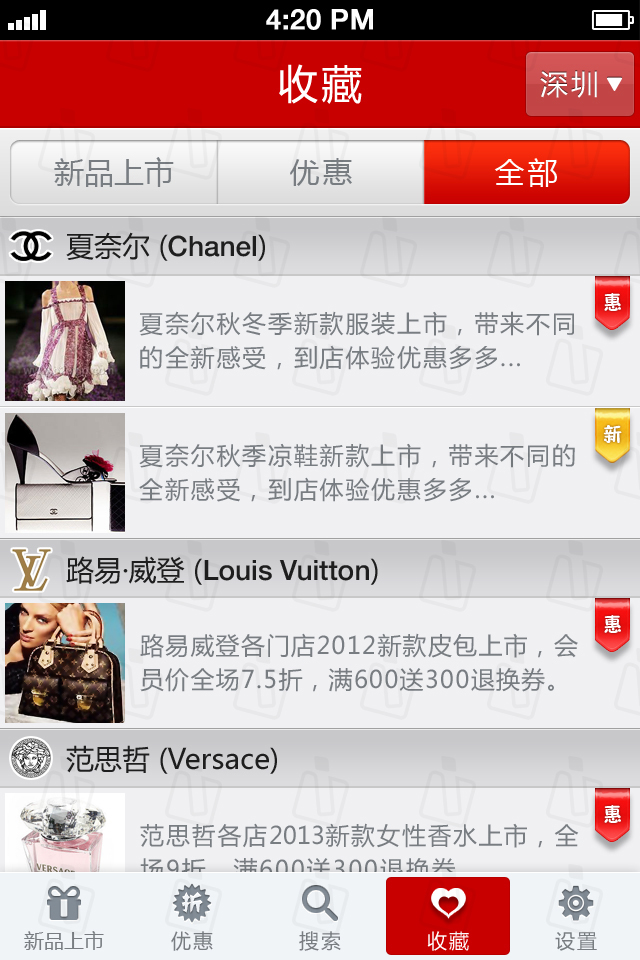This screenshot has width=640, height=960.
Task: Switch to the 新品上市 segment
Action: click(x=113, y=173)
